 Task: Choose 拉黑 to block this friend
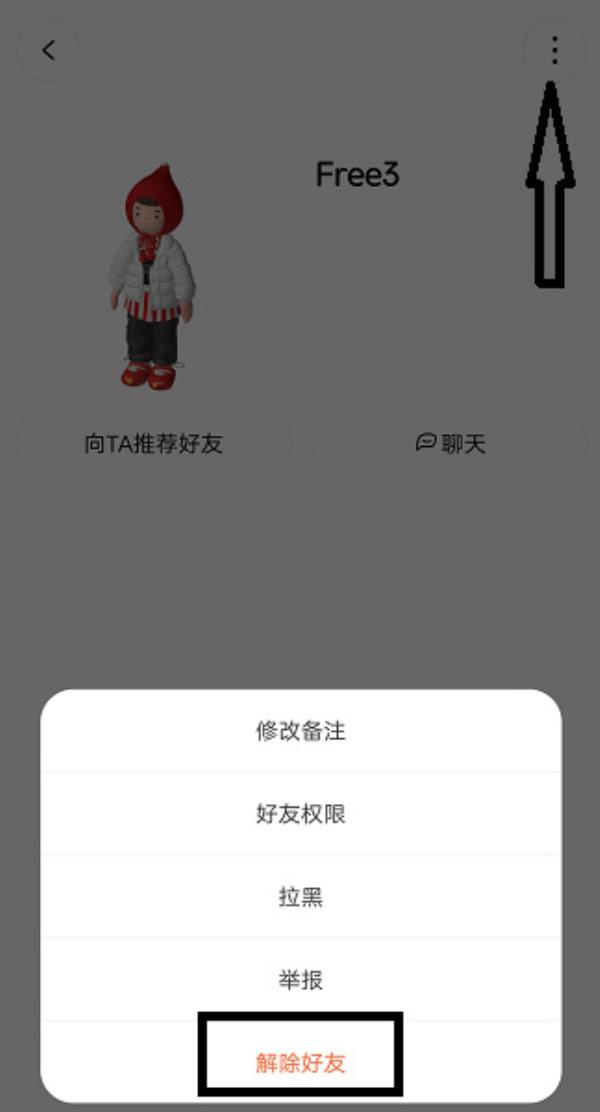(300, 897)
